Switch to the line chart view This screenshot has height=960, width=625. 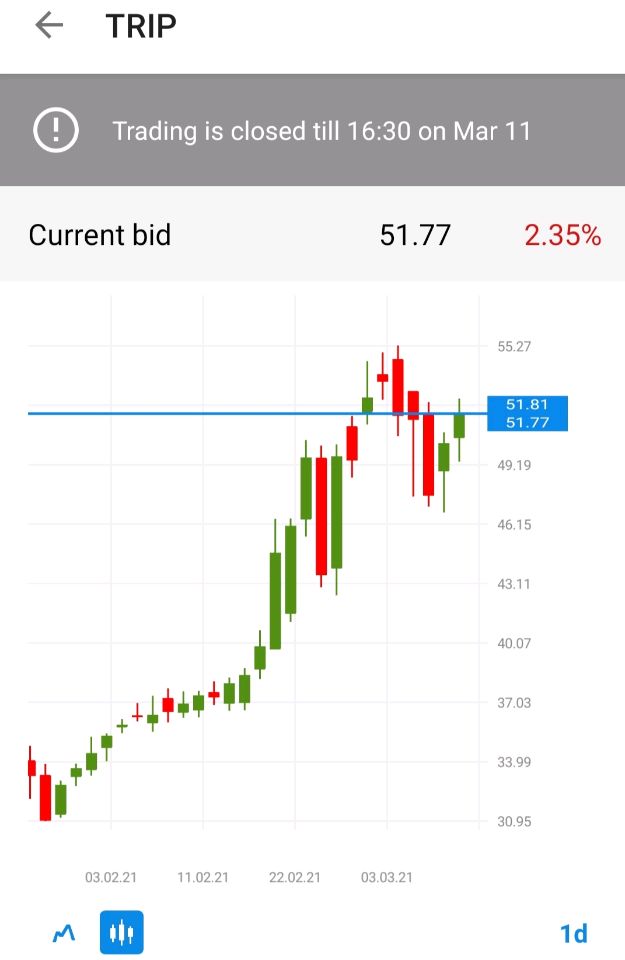64,933
